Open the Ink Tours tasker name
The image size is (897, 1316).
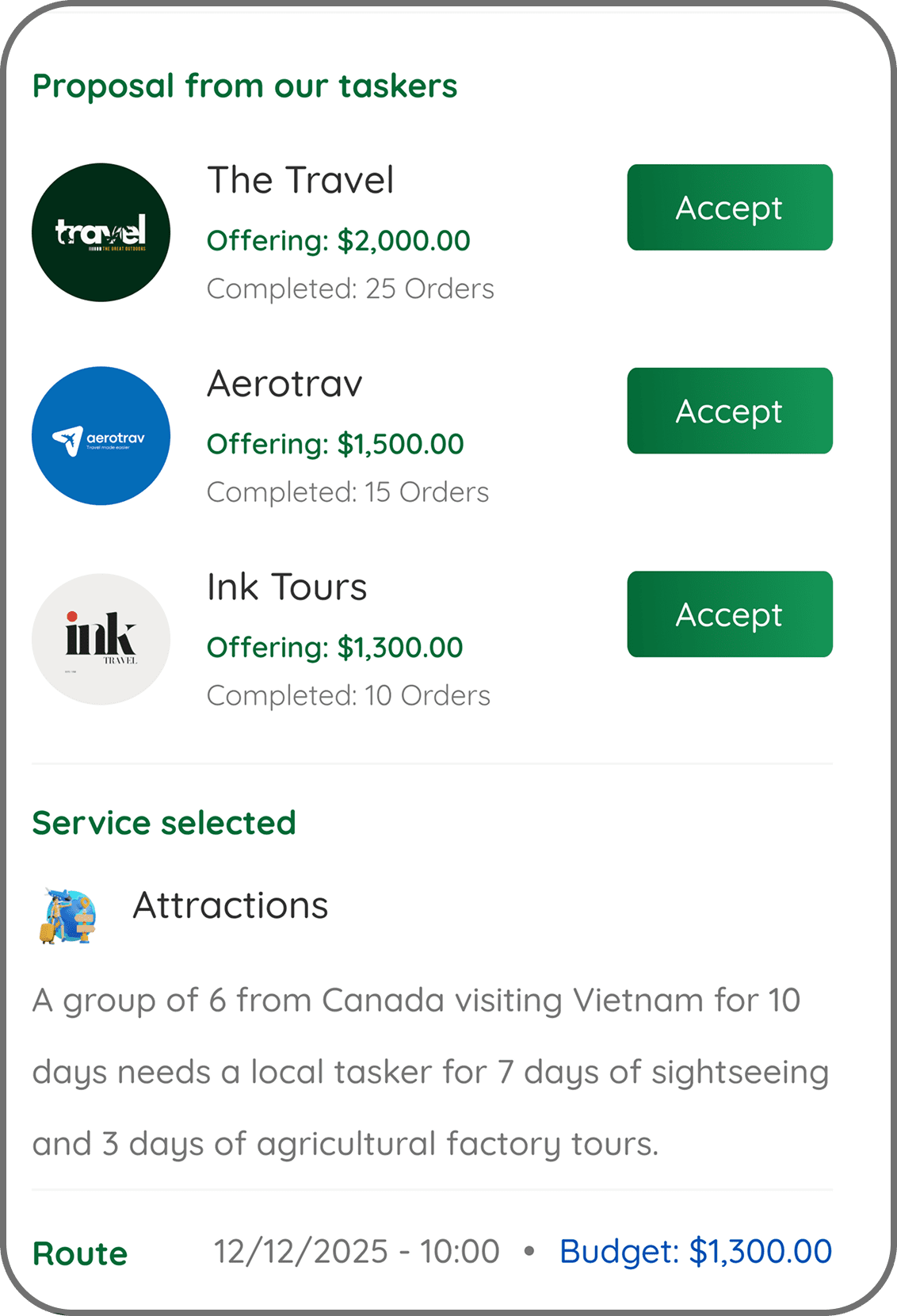click(x=286, y=587)
